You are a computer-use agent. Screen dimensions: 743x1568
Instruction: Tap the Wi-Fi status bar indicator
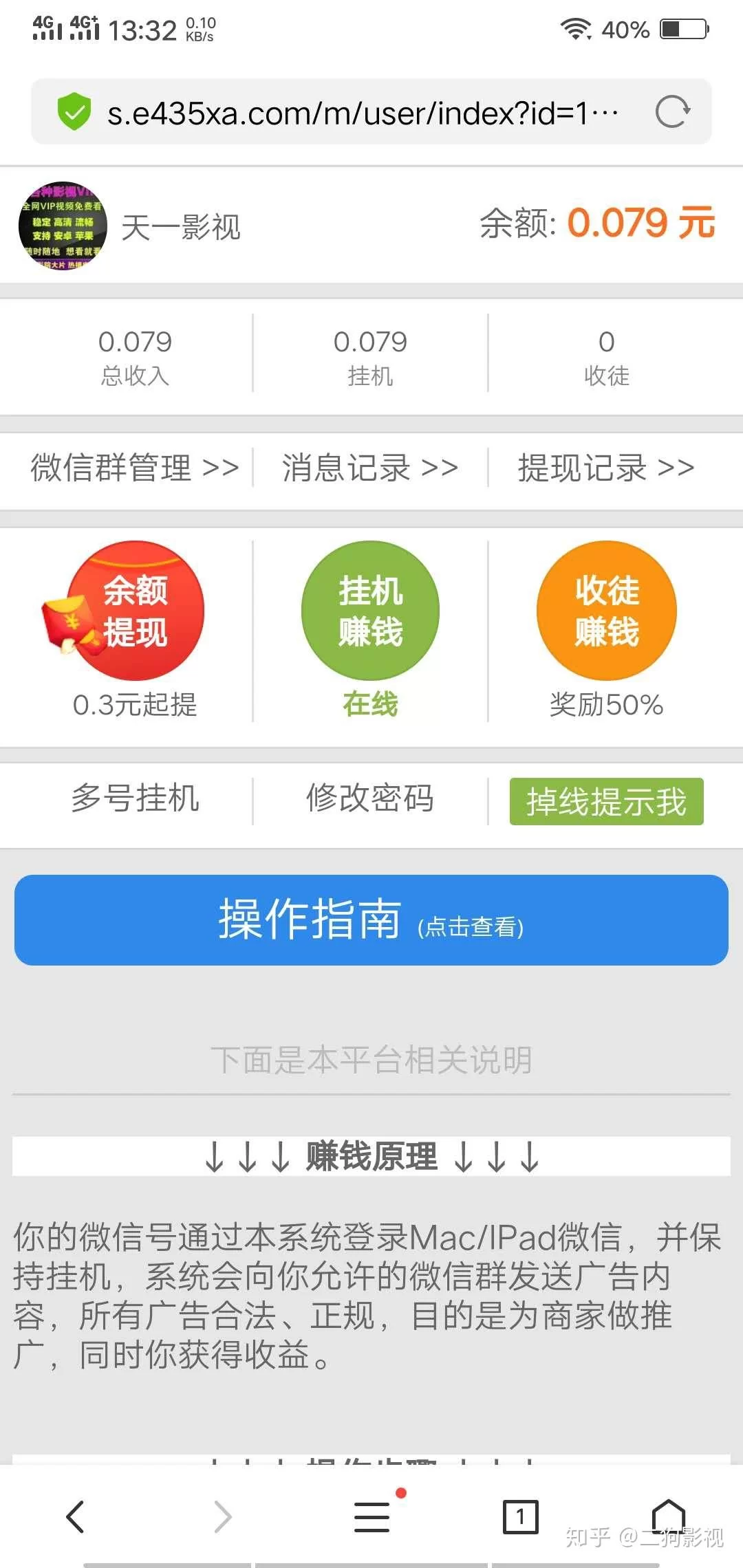point(577,28)
